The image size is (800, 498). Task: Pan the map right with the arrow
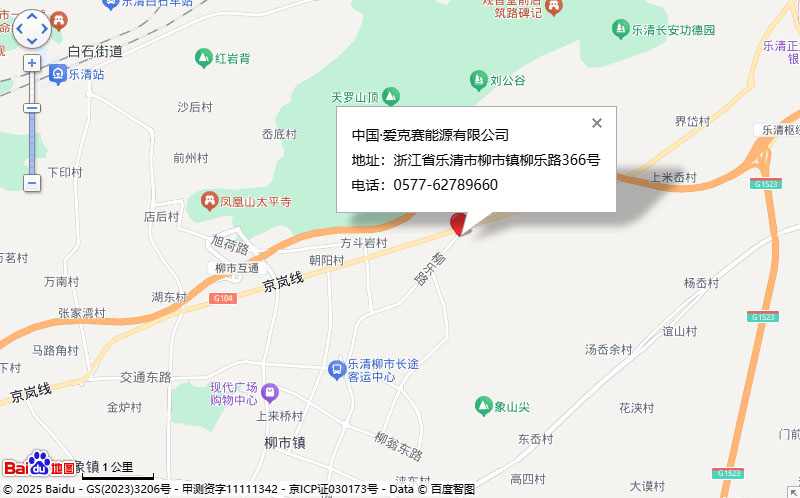tap(45, 29)
